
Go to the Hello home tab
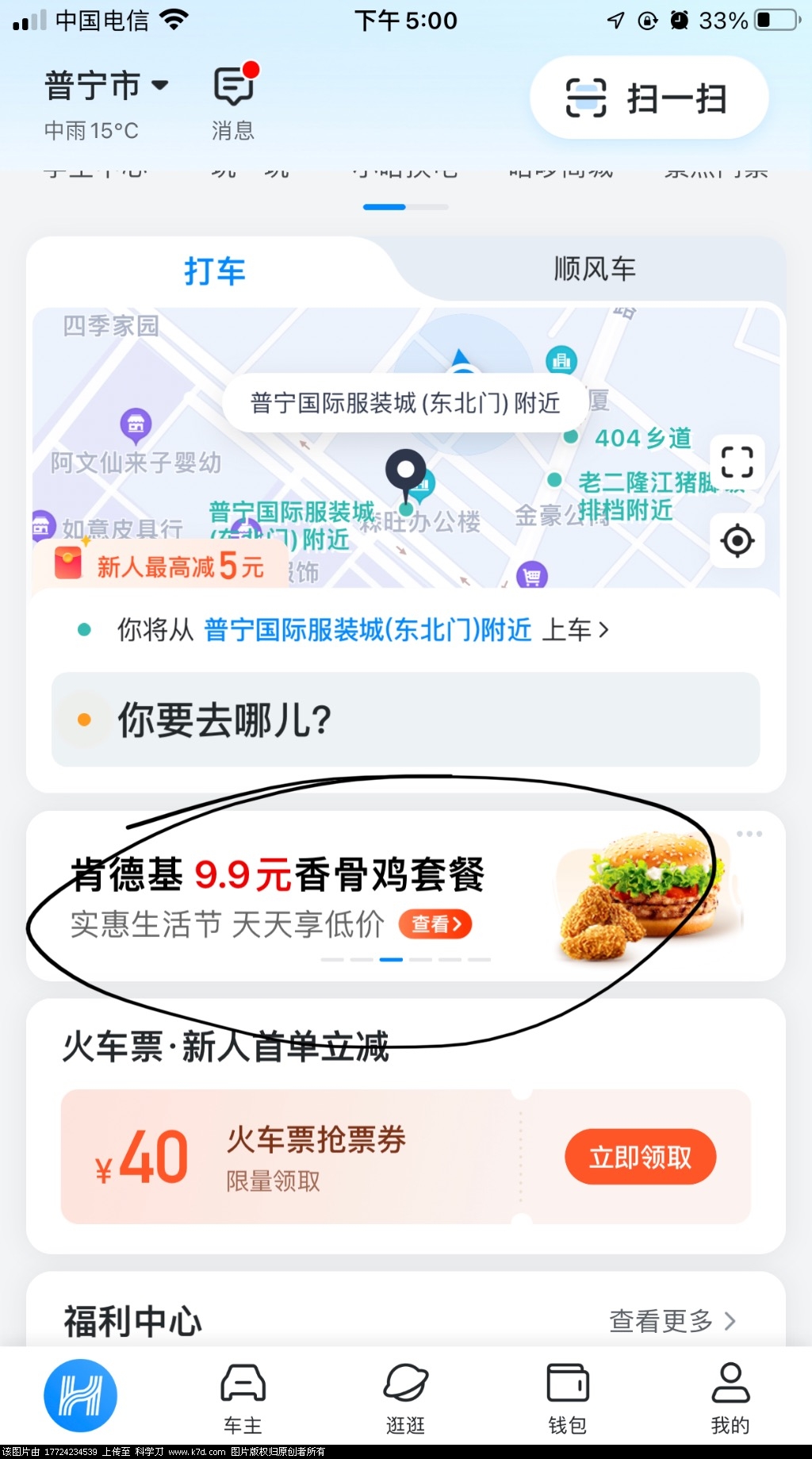80,1396
